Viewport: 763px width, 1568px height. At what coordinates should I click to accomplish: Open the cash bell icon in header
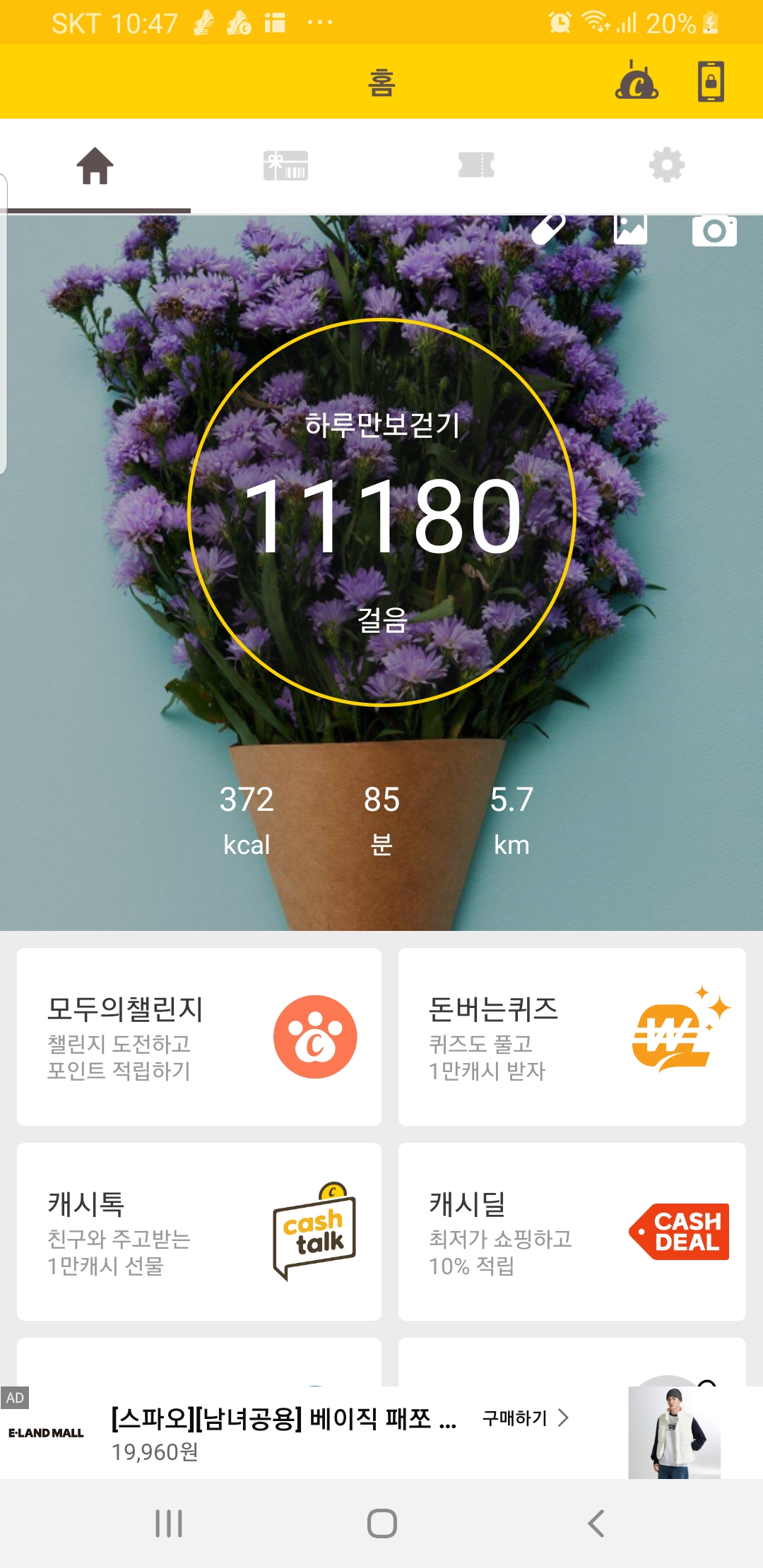(x=637, y=81)
